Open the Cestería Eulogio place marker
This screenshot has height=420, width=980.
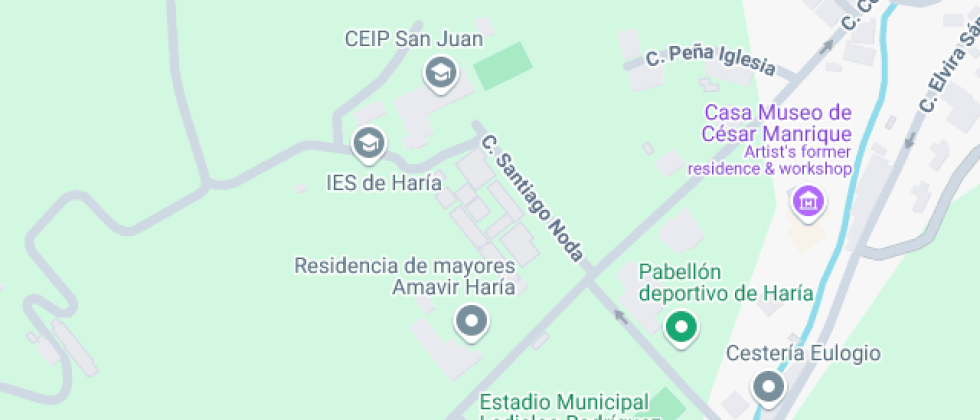click(768, 385)
